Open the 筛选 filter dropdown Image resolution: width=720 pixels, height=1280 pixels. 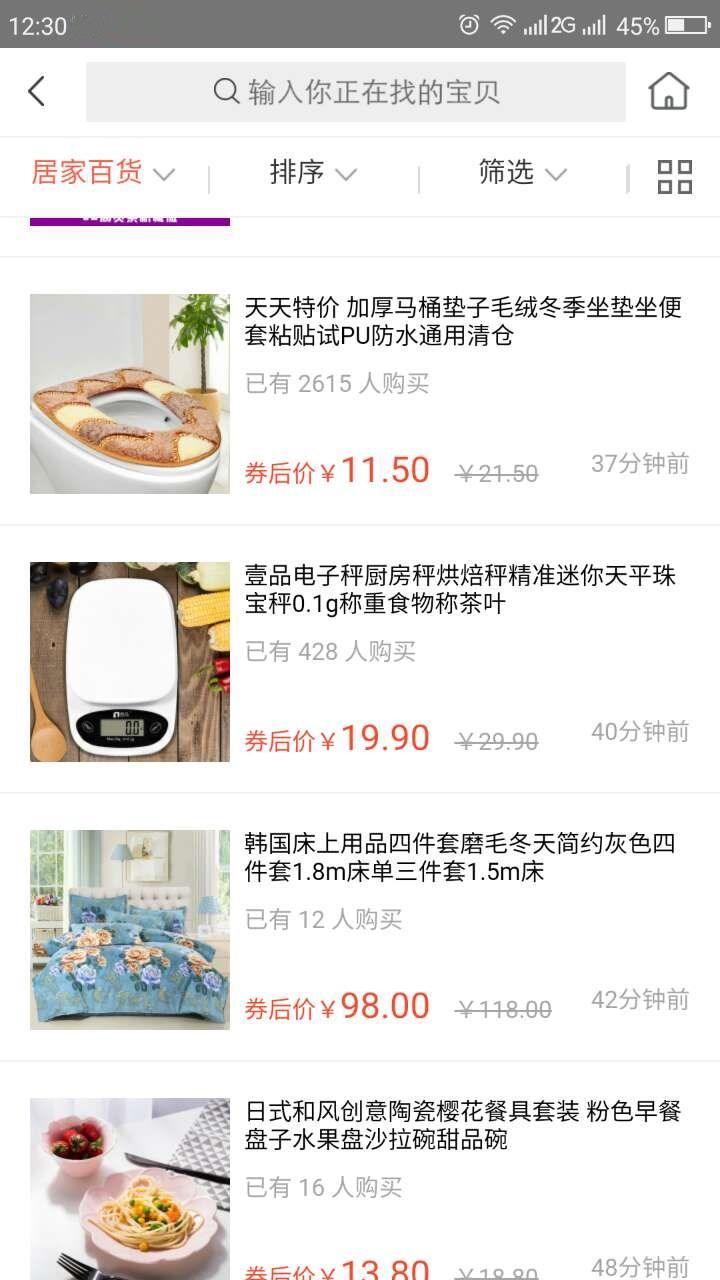[522, 173]
